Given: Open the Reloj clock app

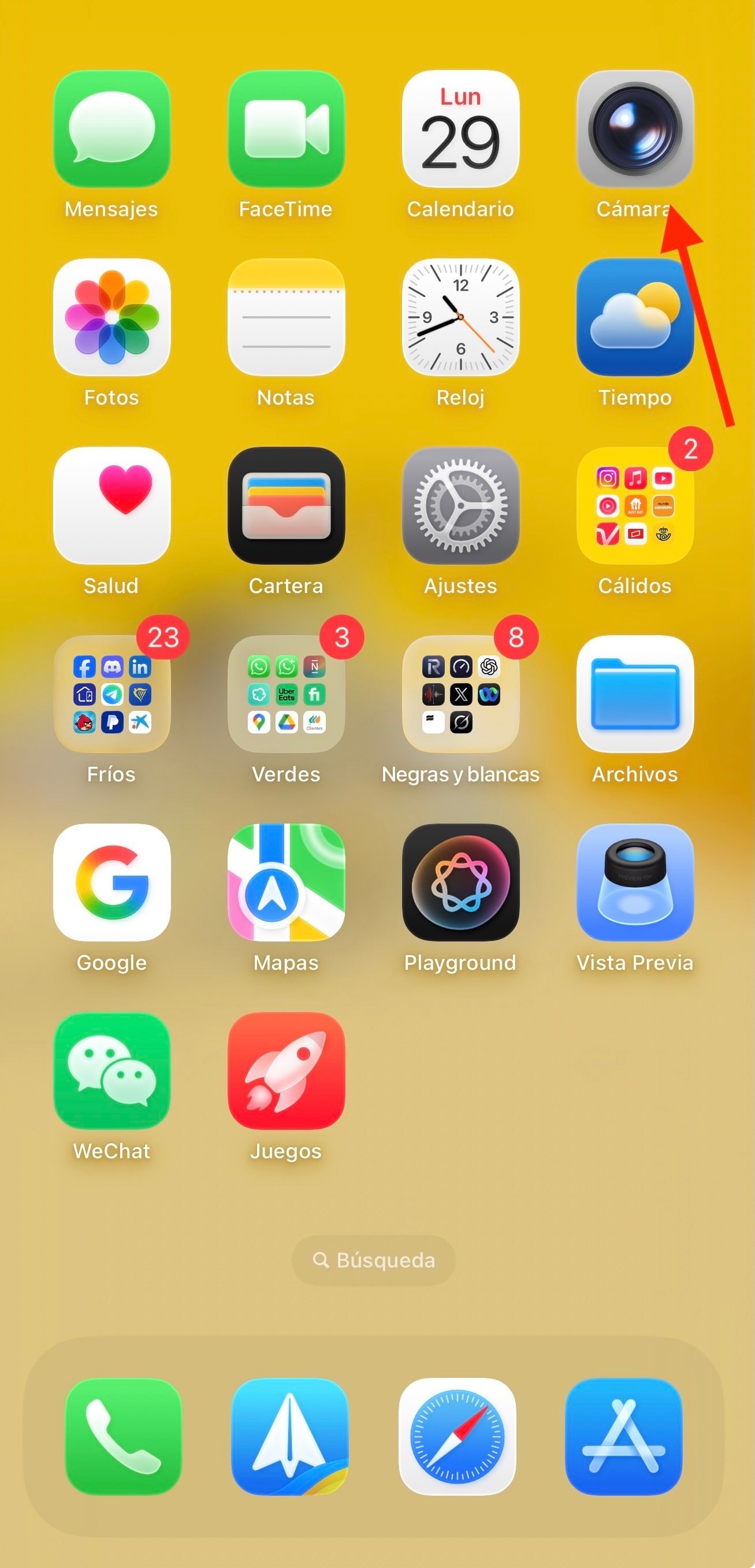Looking at the screenshot, I should (460, 317).
